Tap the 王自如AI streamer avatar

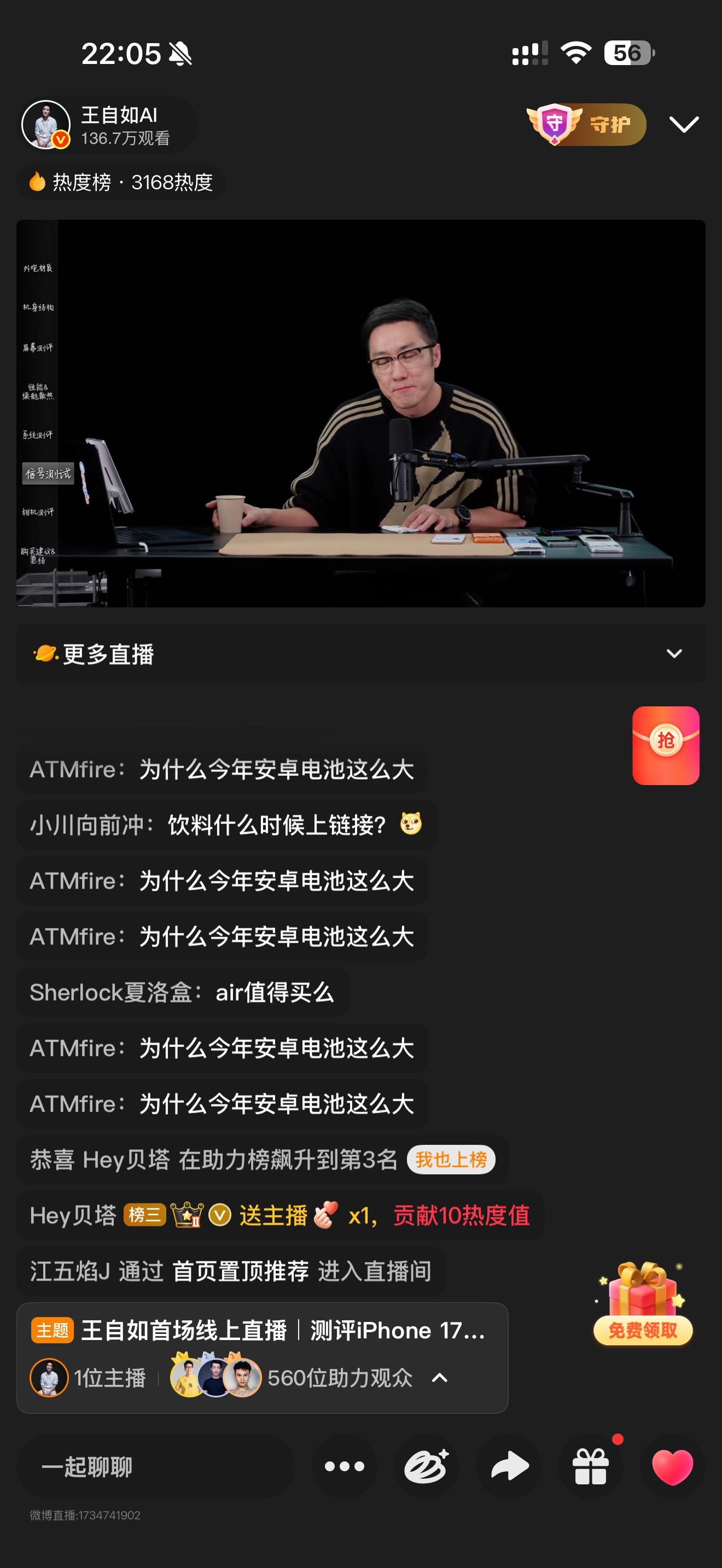47,124
